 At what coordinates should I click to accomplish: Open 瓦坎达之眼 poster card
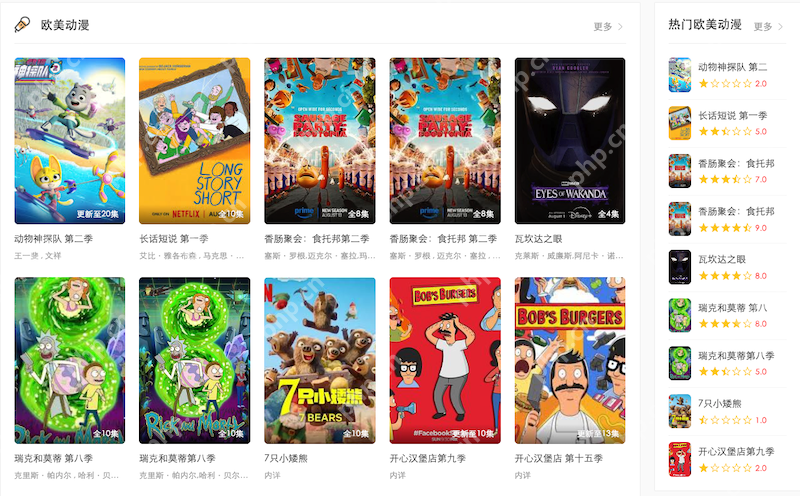(570, 141)
